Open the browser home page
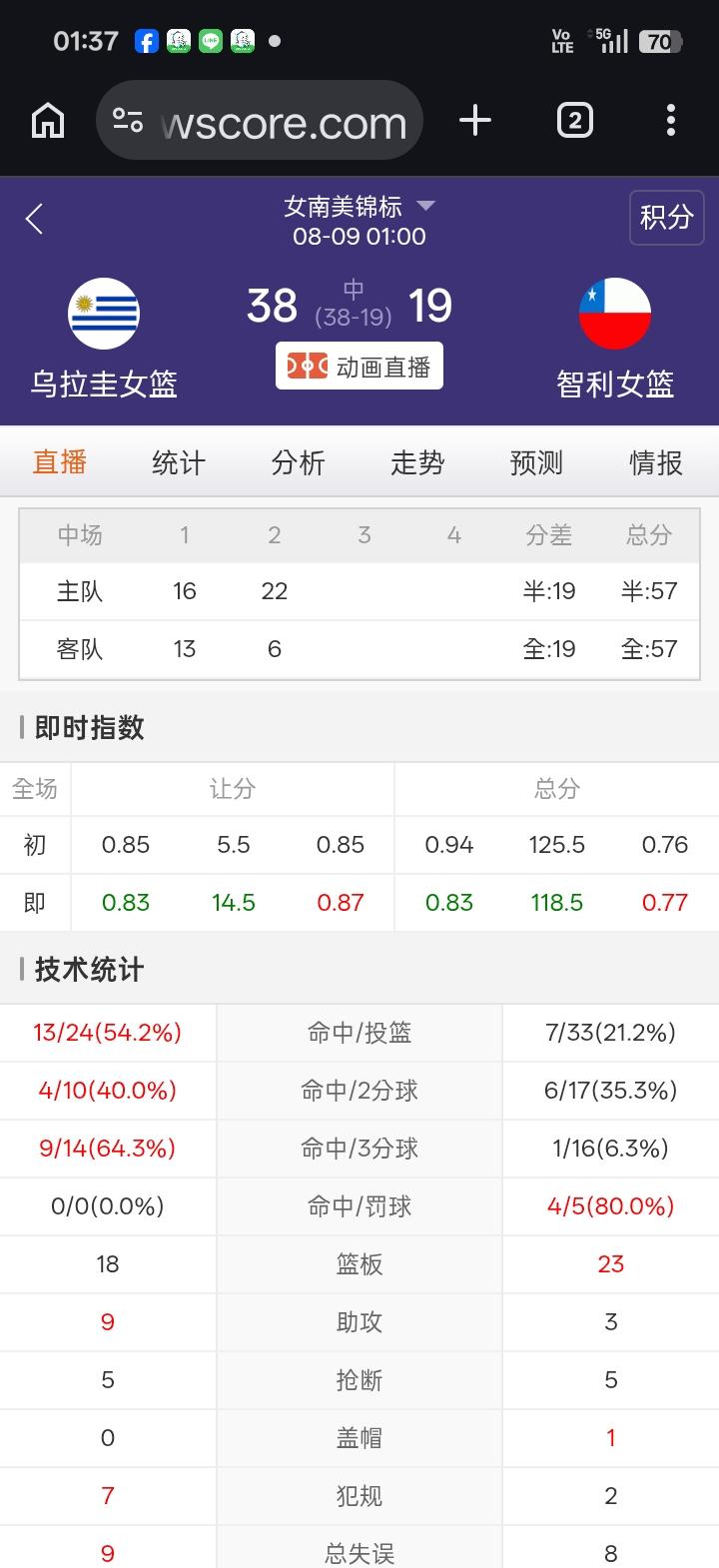 [x=48, y=121]
